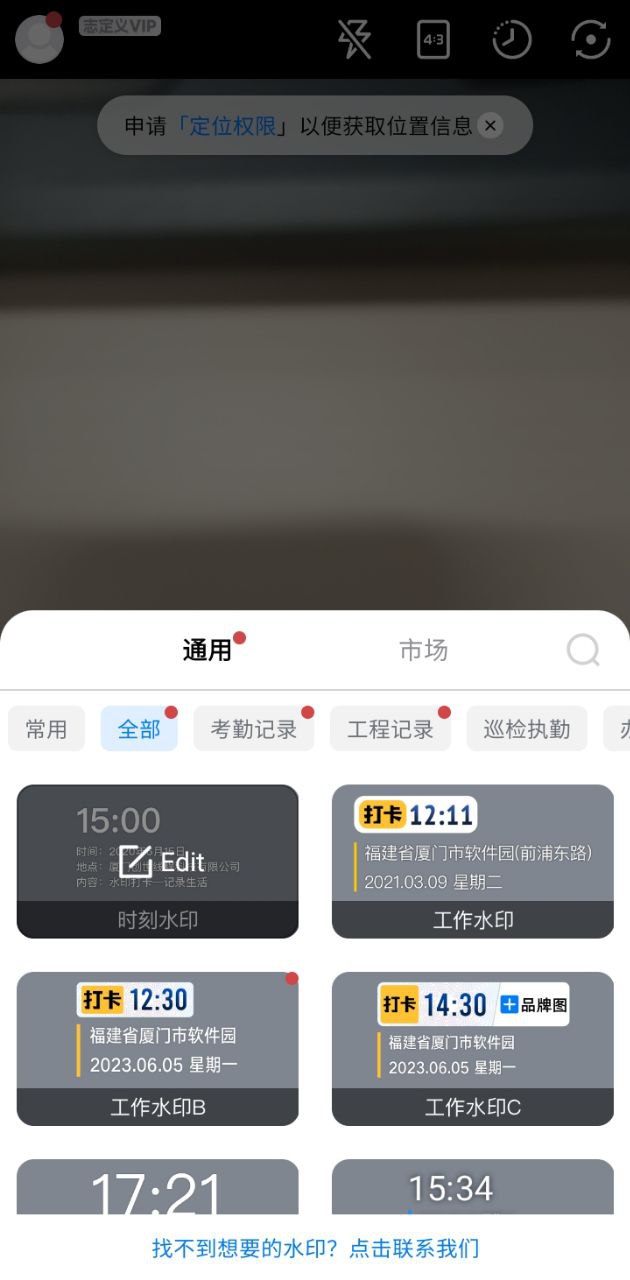Edit the 时刻水印 watermark

tap(158, 861)
